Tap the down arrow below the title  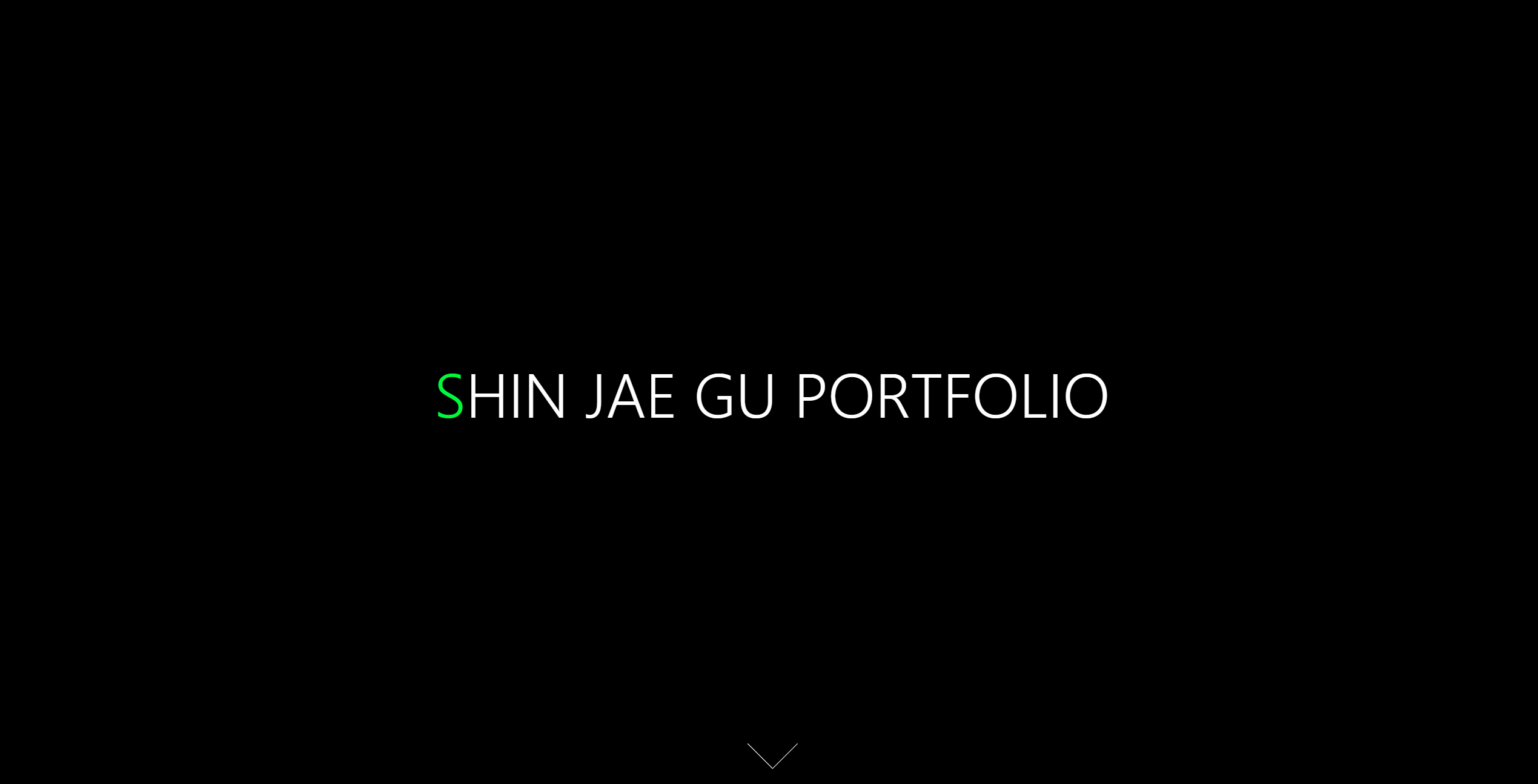coord(772,756)
